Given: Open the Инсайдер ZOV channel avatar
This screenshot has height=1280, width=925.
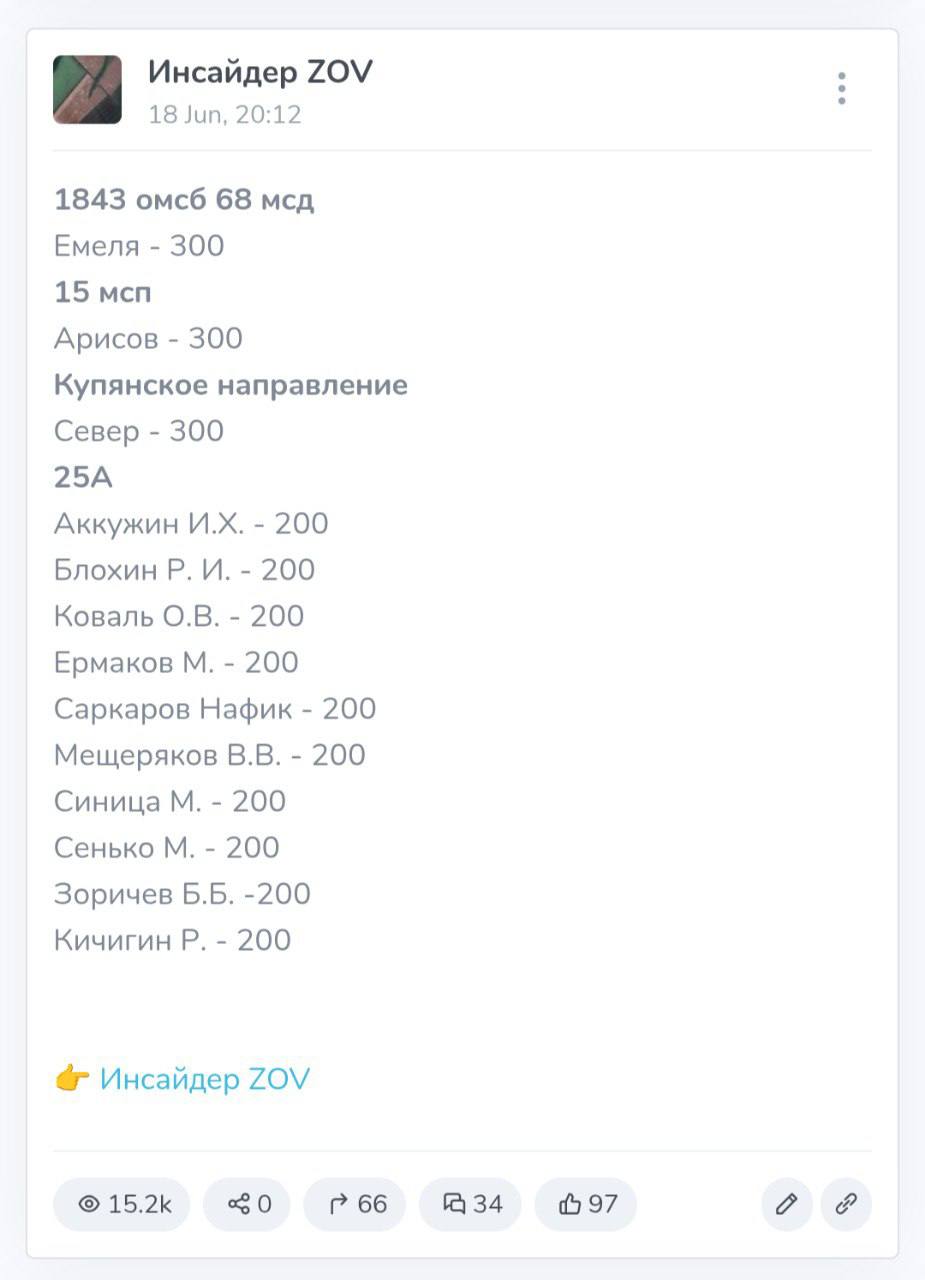Looking at the screenshot, I should point(87,89).
